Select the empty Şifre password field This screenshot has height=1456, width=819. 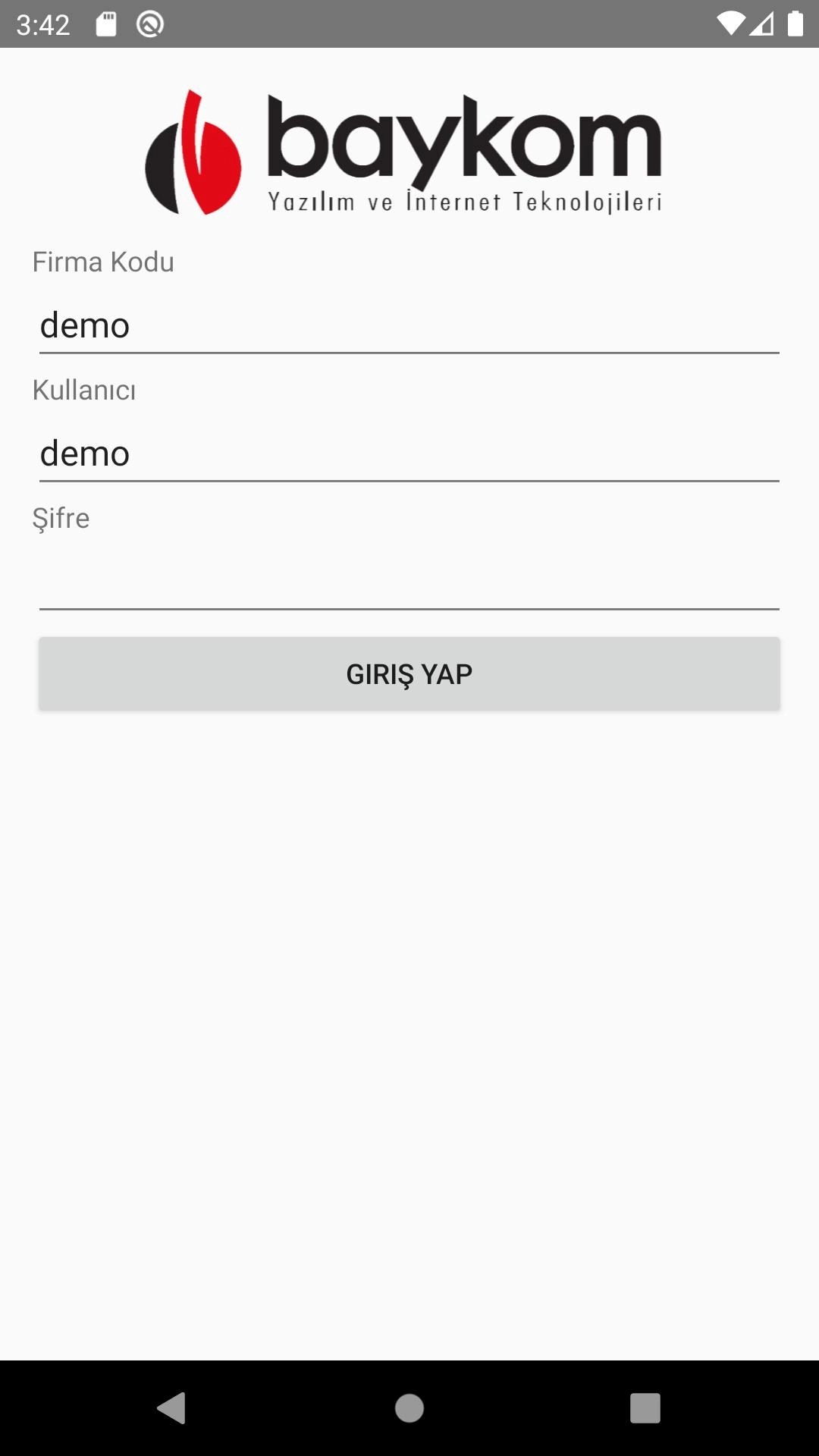coord(409,582)
